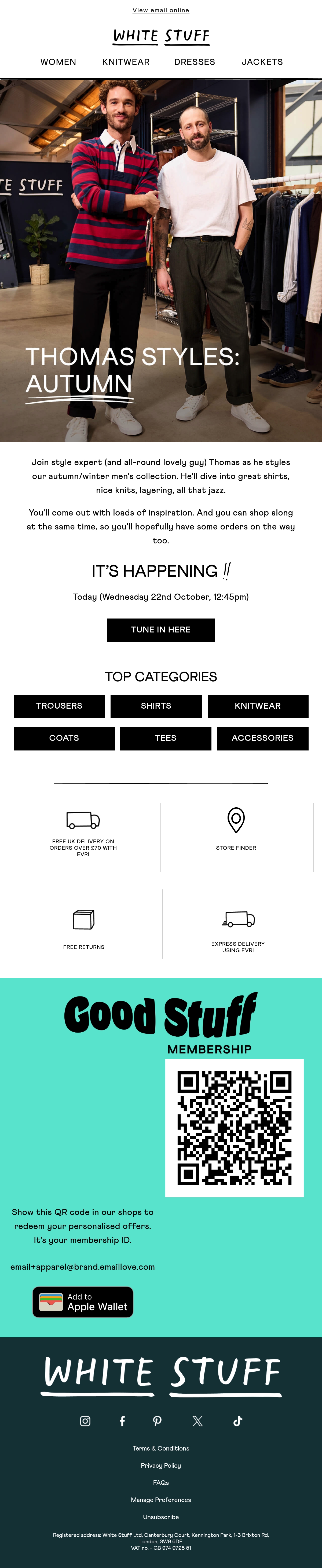Unsubscribe from these emails
322x1568 pixels.
(x=161, y=1517)
